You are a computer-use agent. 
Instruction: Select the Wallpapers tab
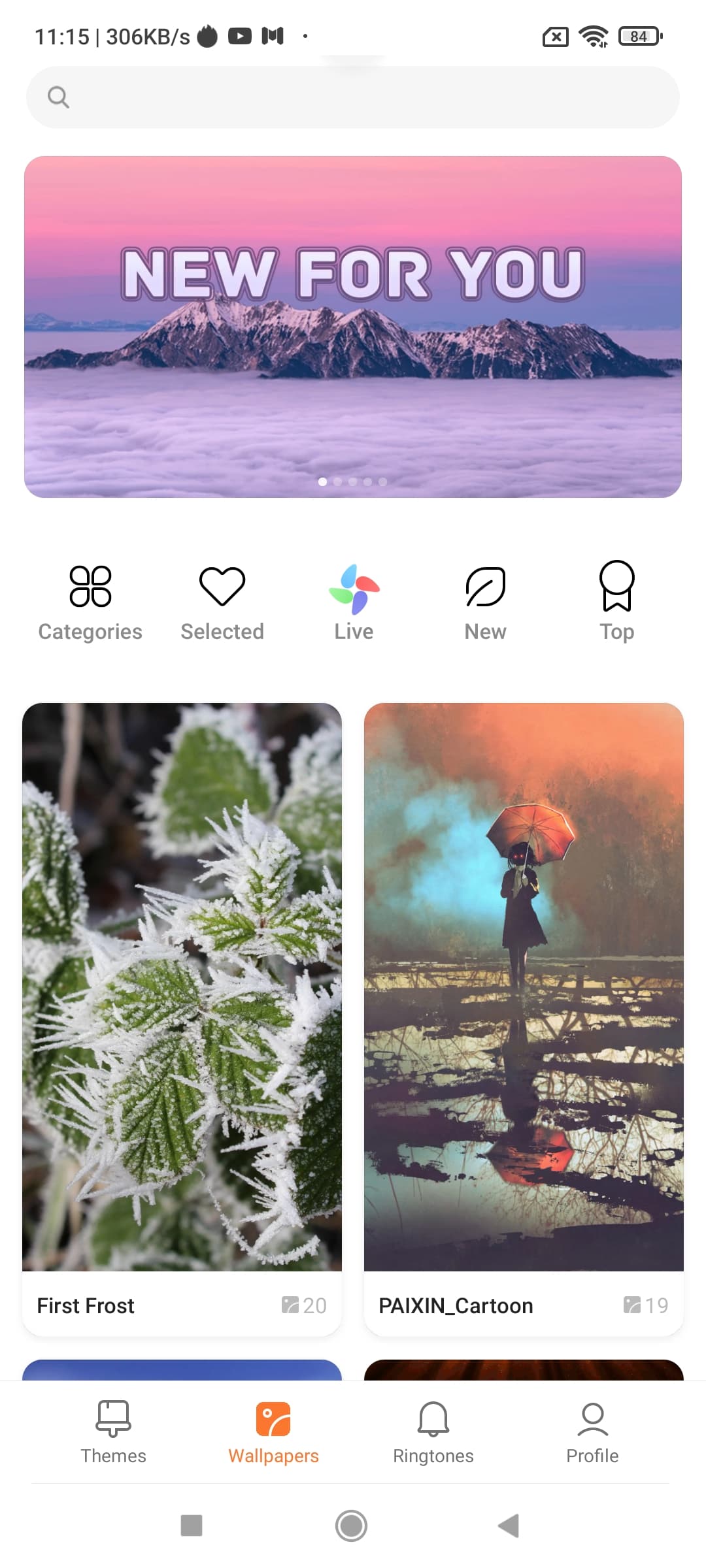(x=273, y=1432)
